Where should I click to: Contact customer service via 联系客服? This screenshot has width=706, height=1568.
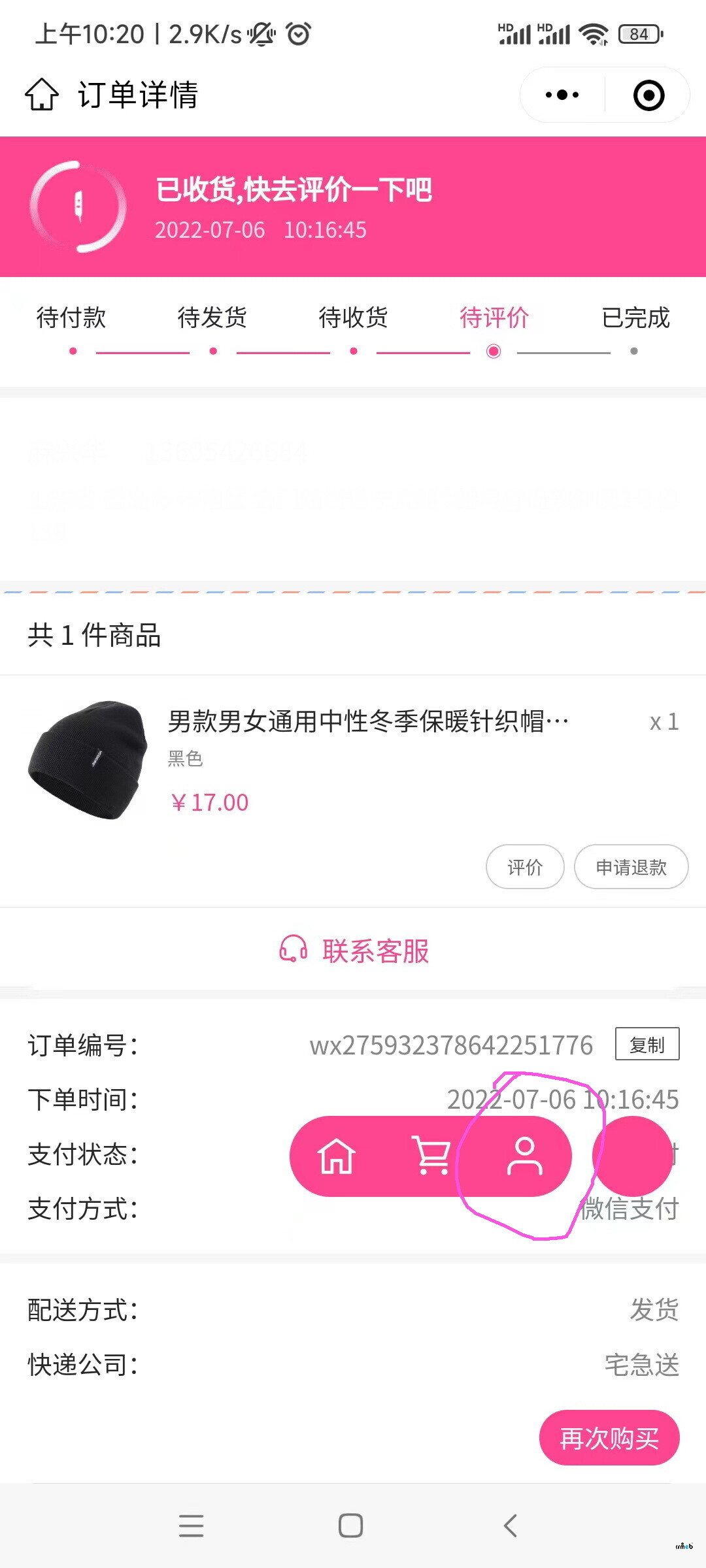354,951
